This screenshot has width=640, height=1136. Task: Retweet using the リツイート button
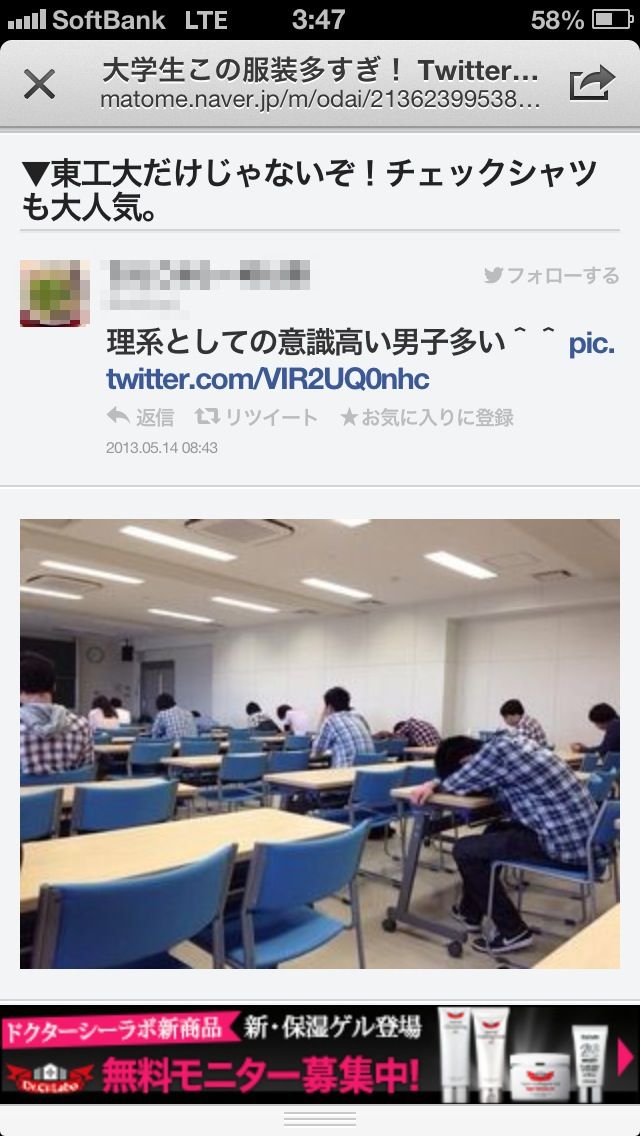[x=256, y=417]
